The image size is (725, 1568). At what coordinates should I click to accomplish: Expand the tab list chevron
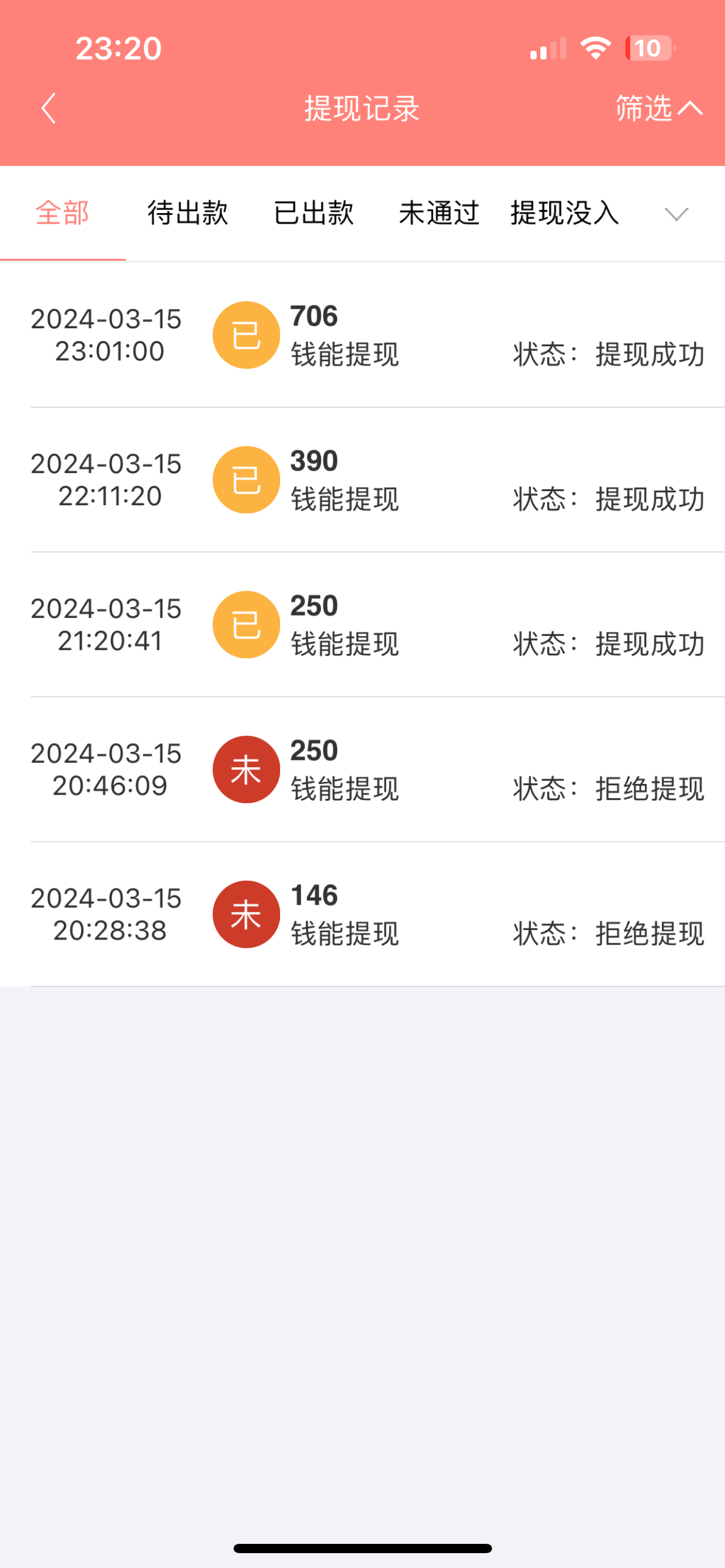tap(676, 214)
